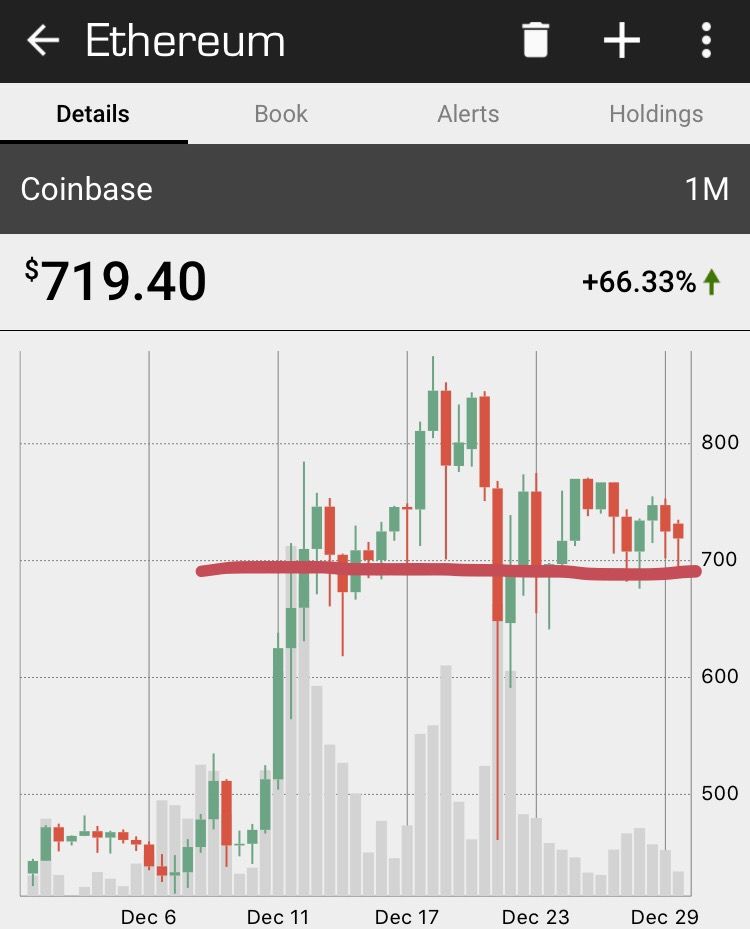750x929 pixels.
Task: Select the Details tab
Action: coord(93,114)
